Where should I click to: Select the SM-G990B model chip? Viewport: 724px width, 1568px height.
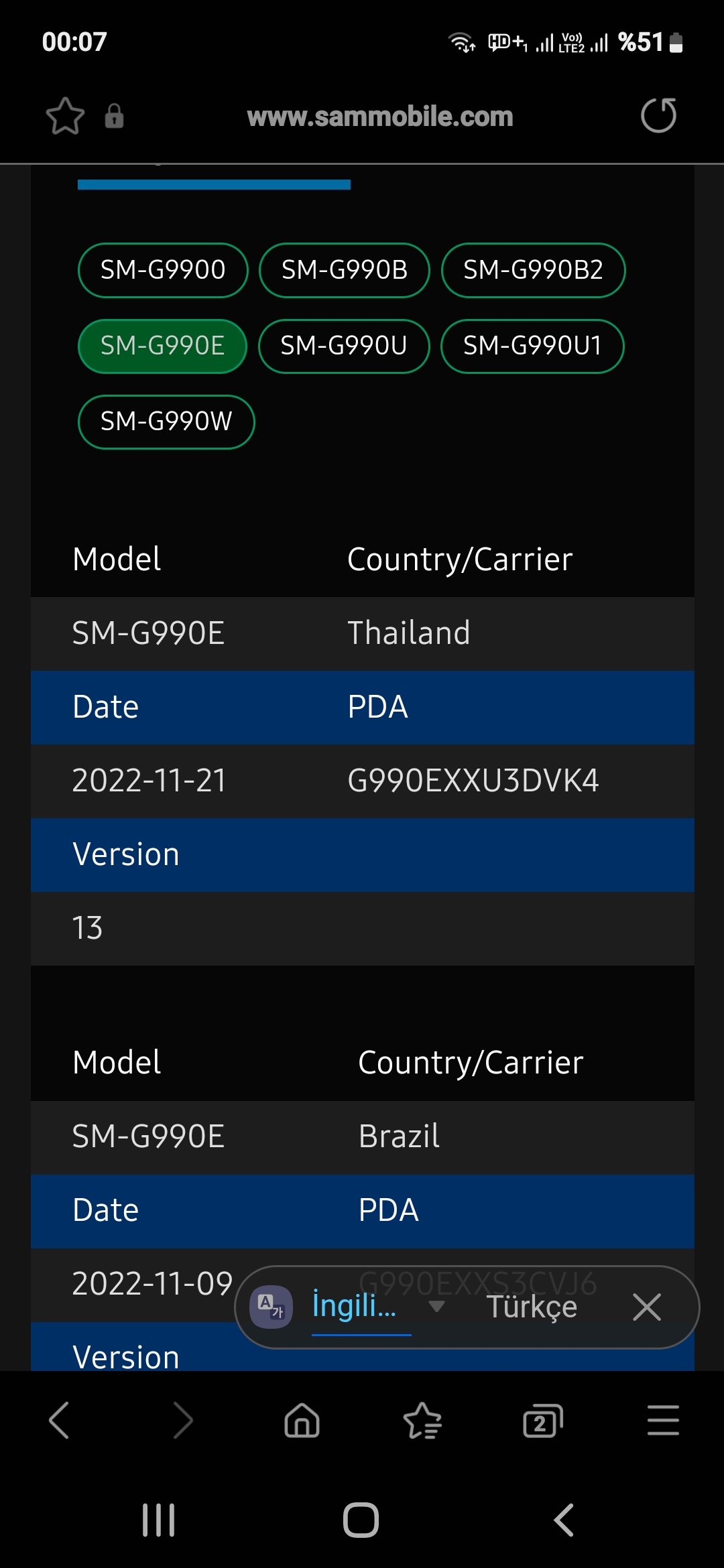345,270
